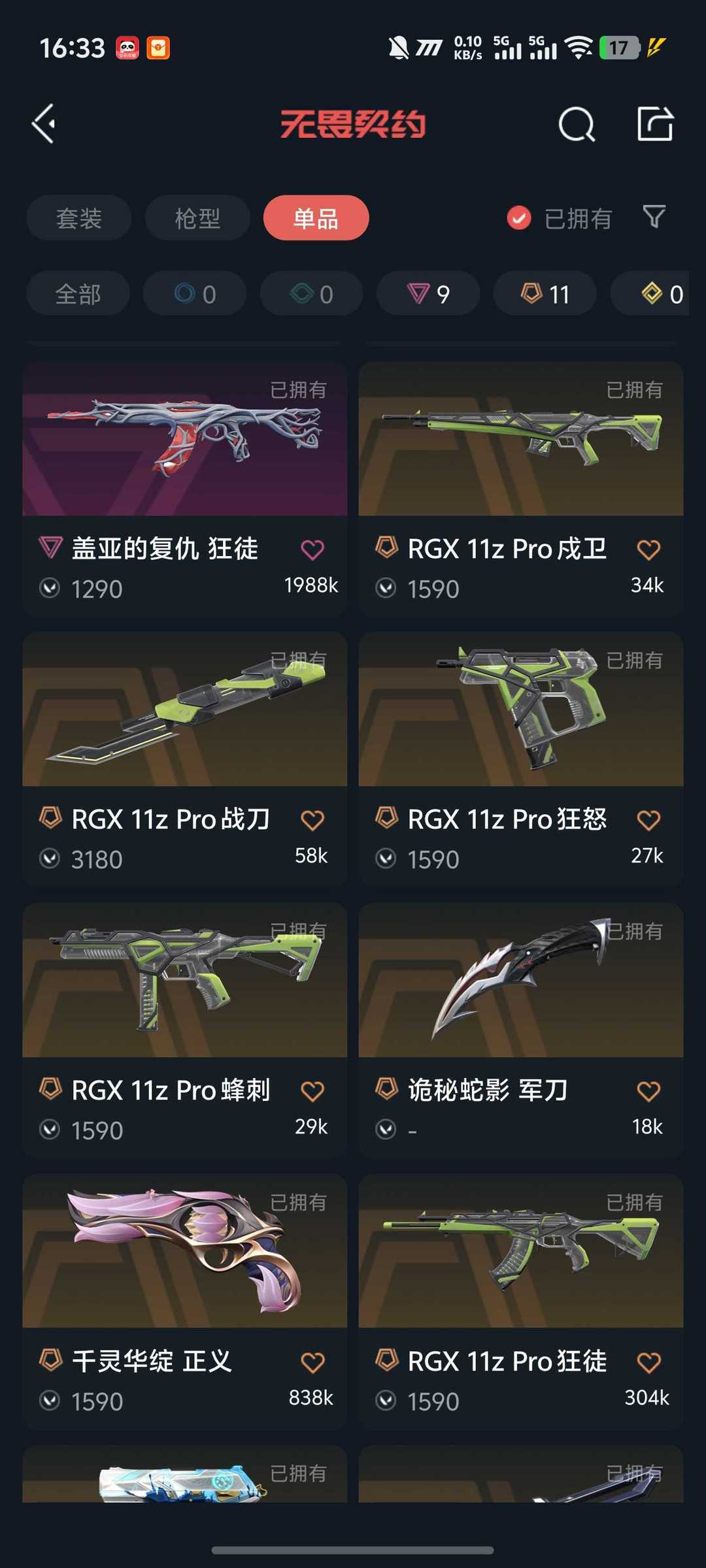Open the RGX 11z Pro 蜂刺 card
The height and width of the screenshot is (1568, 706).
184,1030
